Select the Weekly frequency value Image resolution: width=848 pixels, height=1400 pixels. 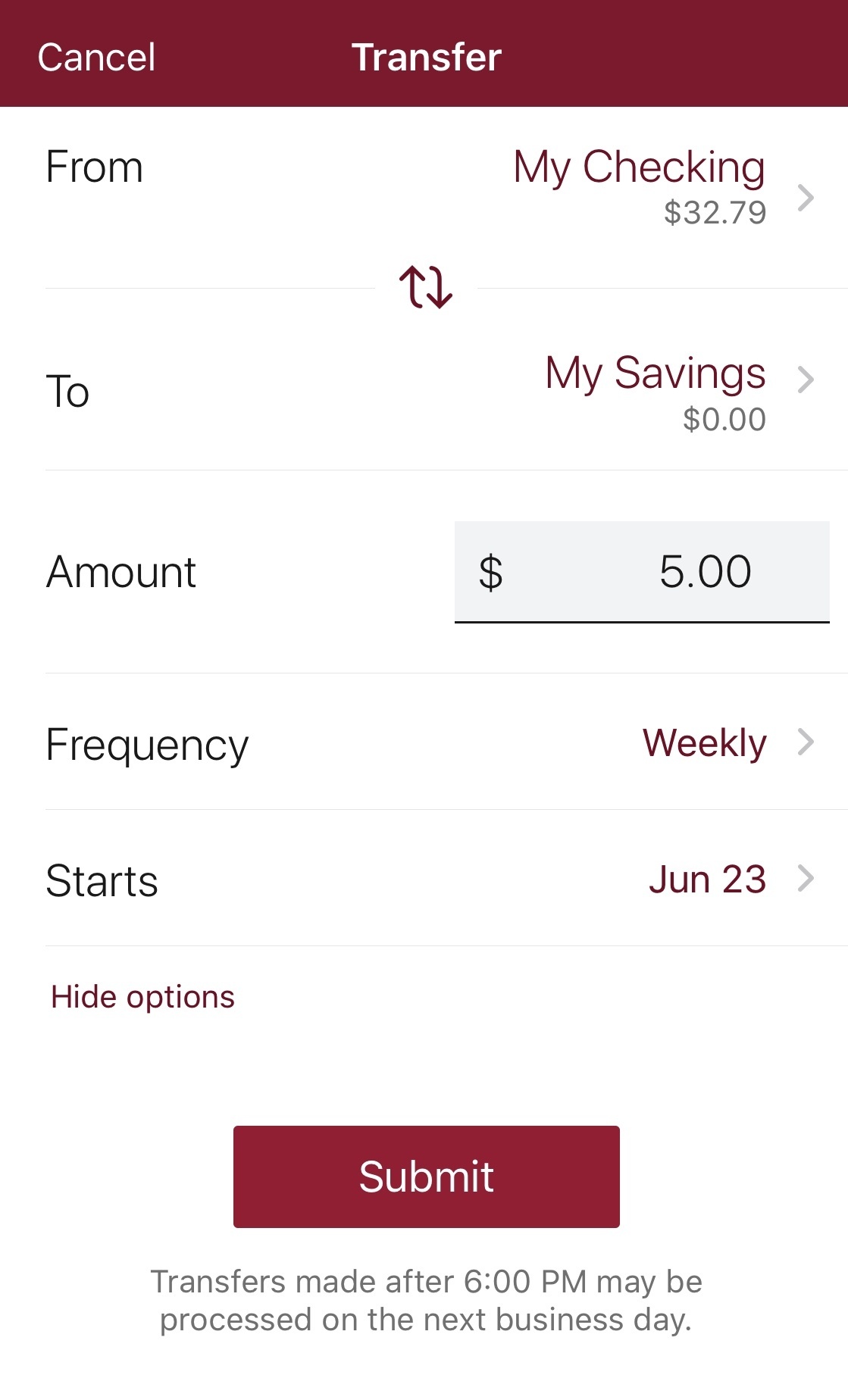coord(705,743)
